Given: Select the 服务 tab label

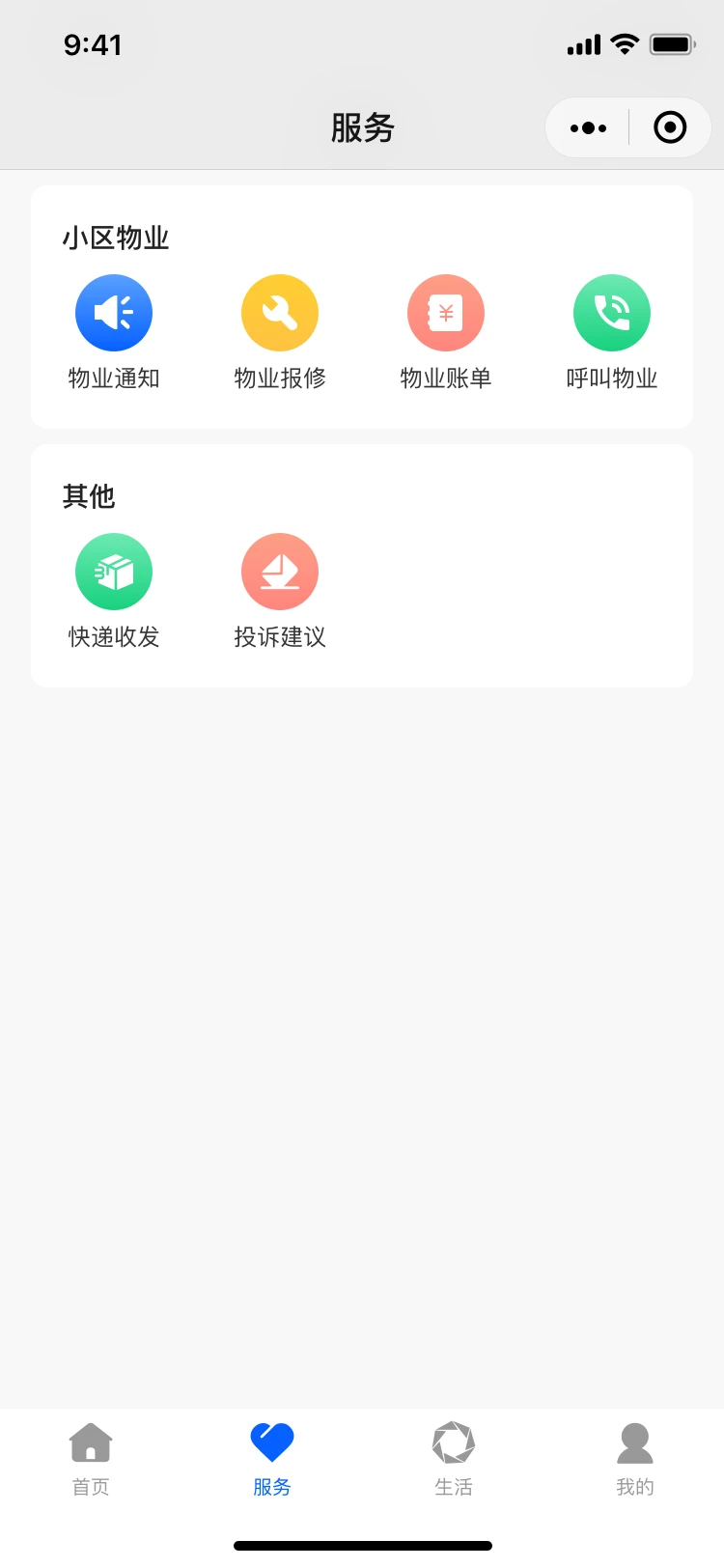Looking at the screenshot, I should (x=272, y=1488).
